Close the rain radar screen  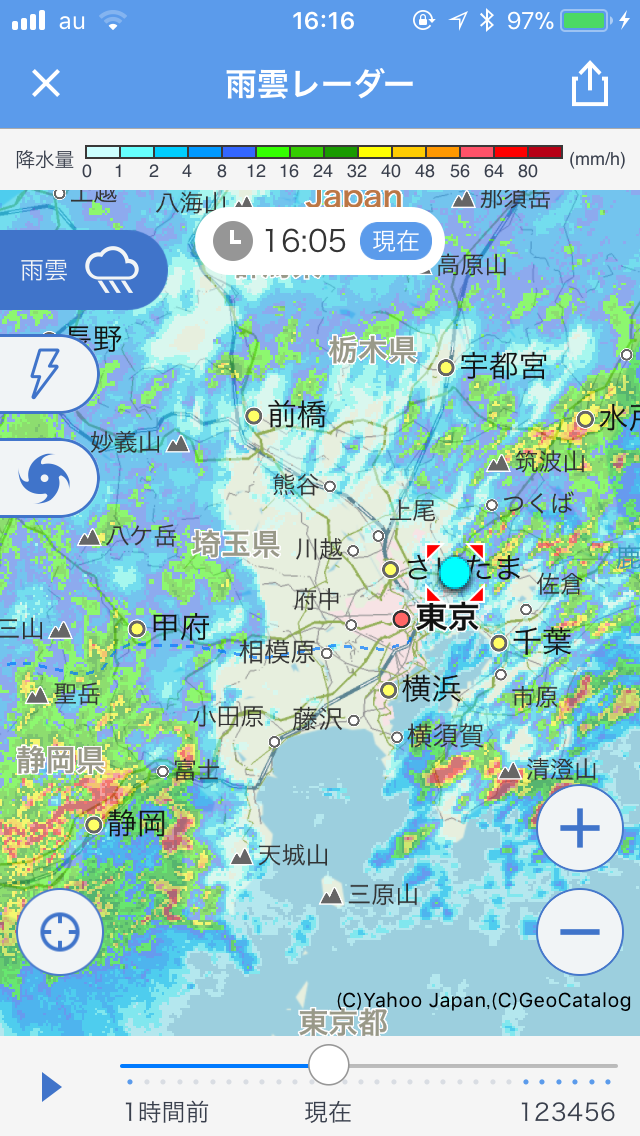click(46, 83)
